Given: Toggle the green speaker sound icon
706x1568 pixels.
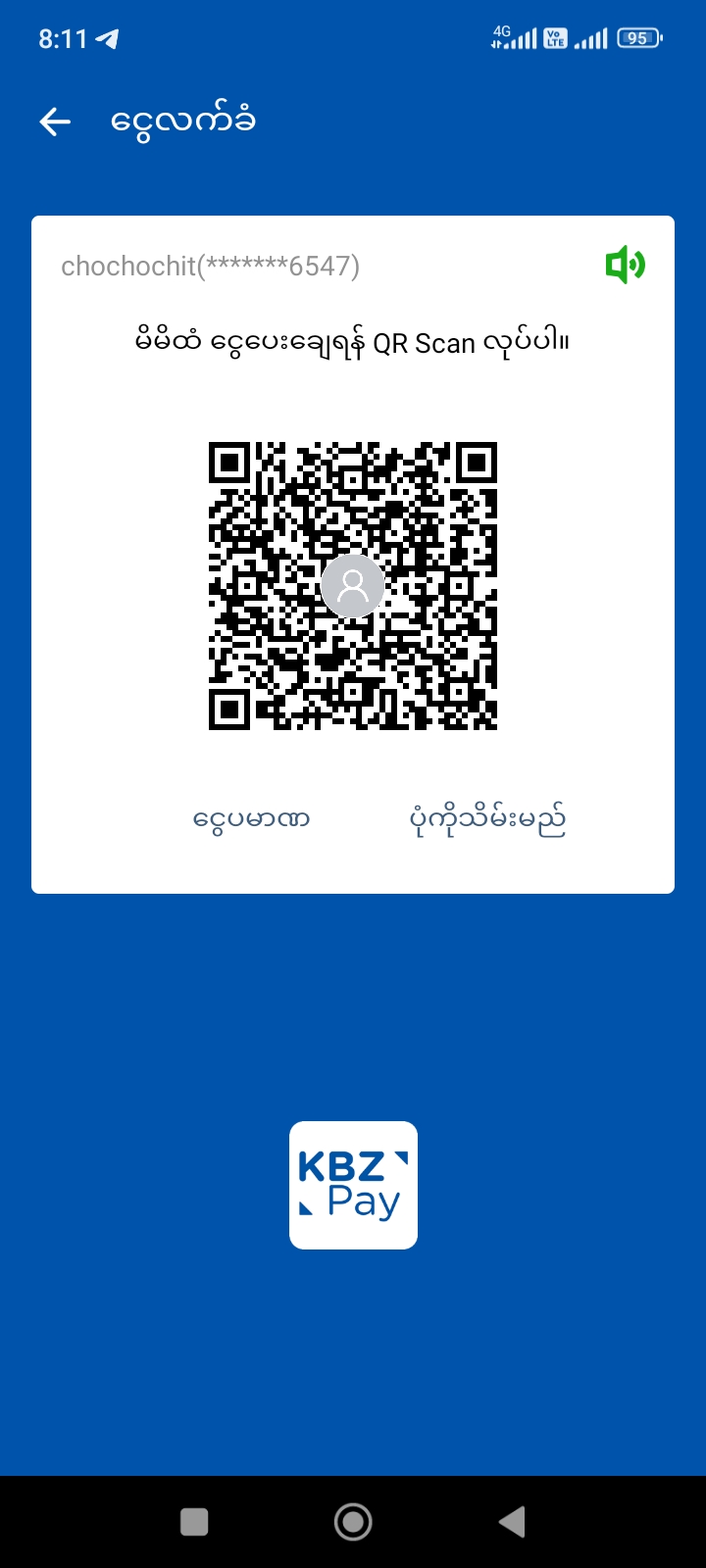Looking at the screenshot, I should click(x=625, y=265).
